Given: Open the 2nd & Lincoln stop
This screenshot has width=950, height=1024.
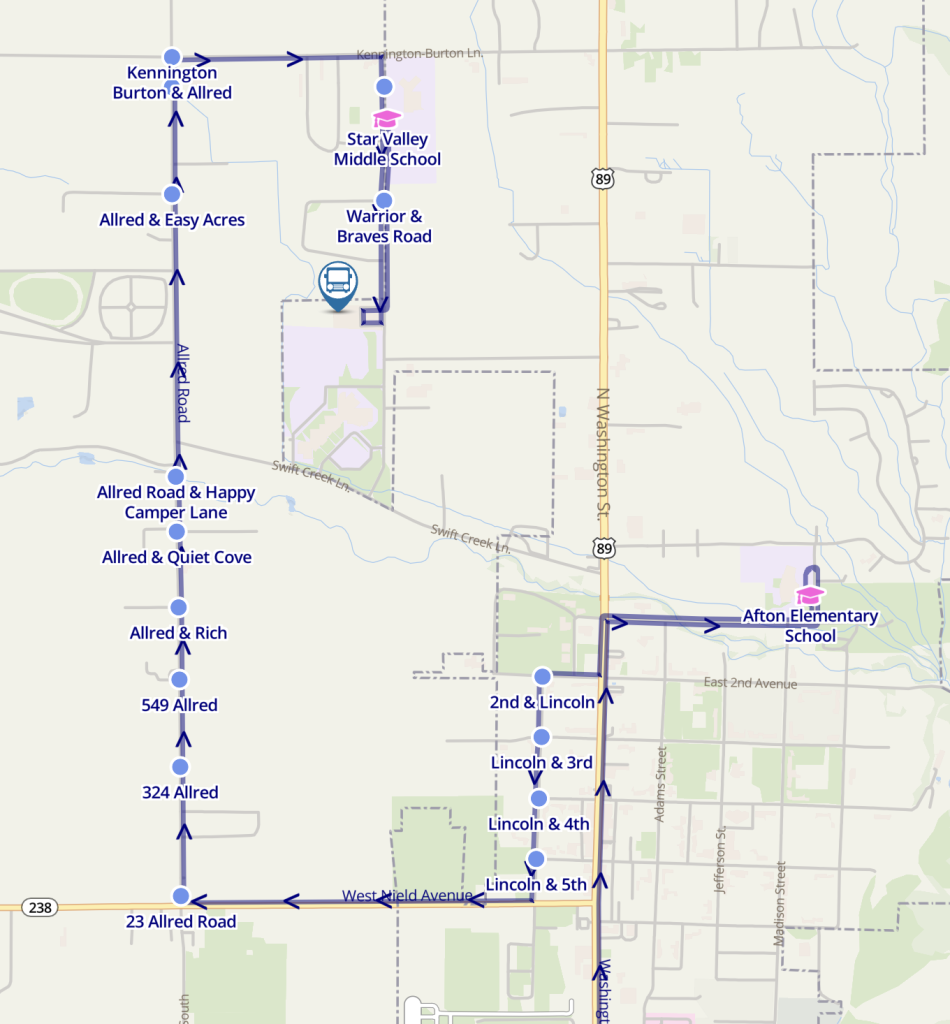Looking at the screenshot, I should tap(542, 676).
